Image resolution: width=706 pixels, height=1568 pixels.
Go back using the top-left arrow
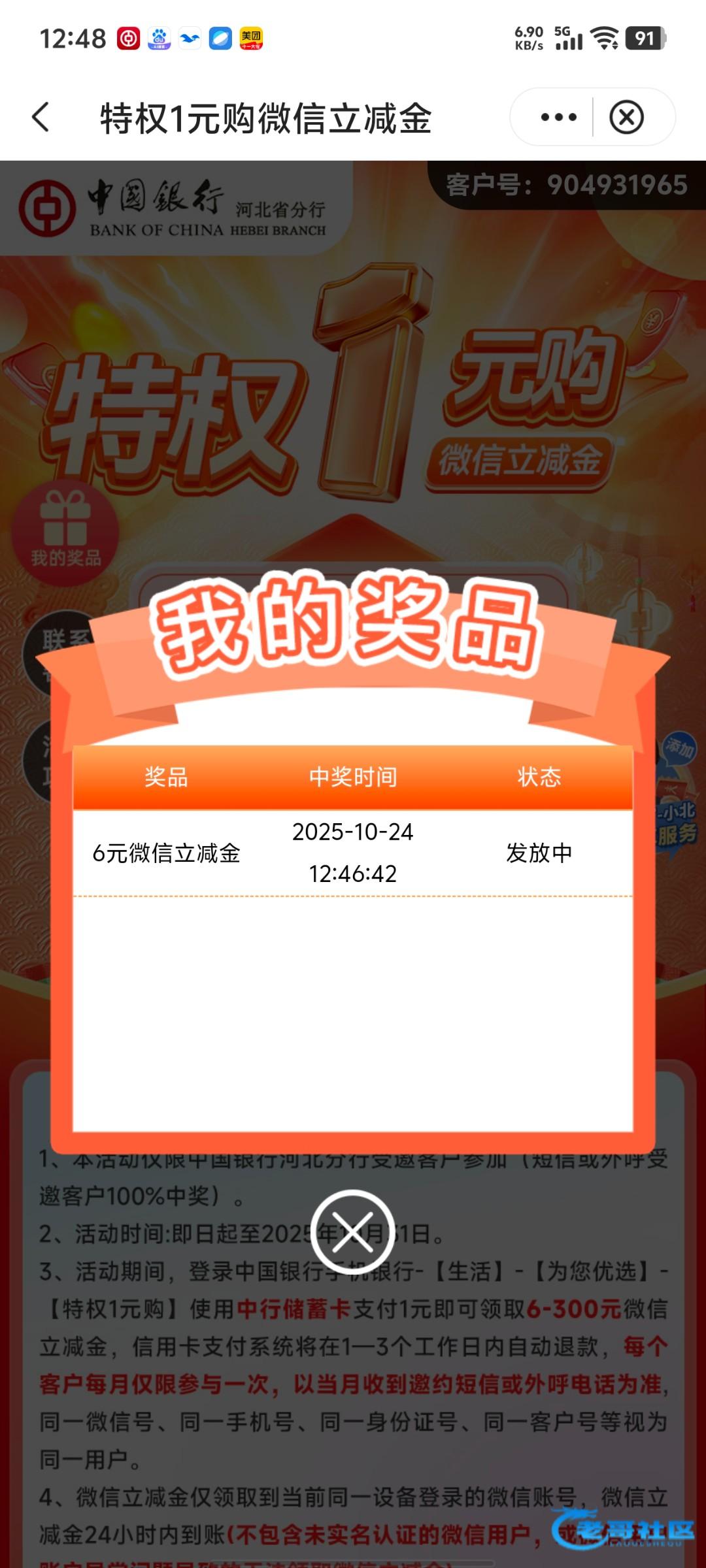point(41,118)
